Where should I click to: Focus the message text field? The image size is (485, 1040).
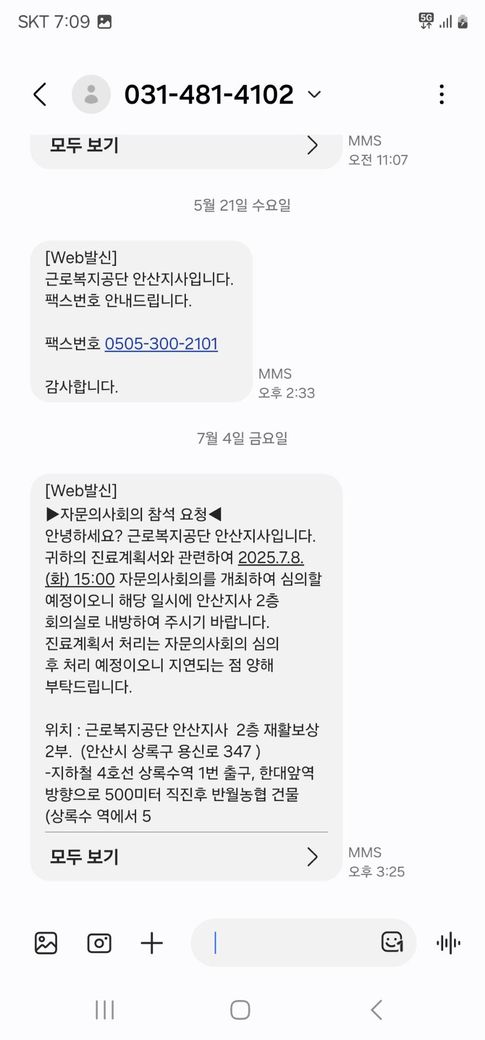click(x=292, y=943)
